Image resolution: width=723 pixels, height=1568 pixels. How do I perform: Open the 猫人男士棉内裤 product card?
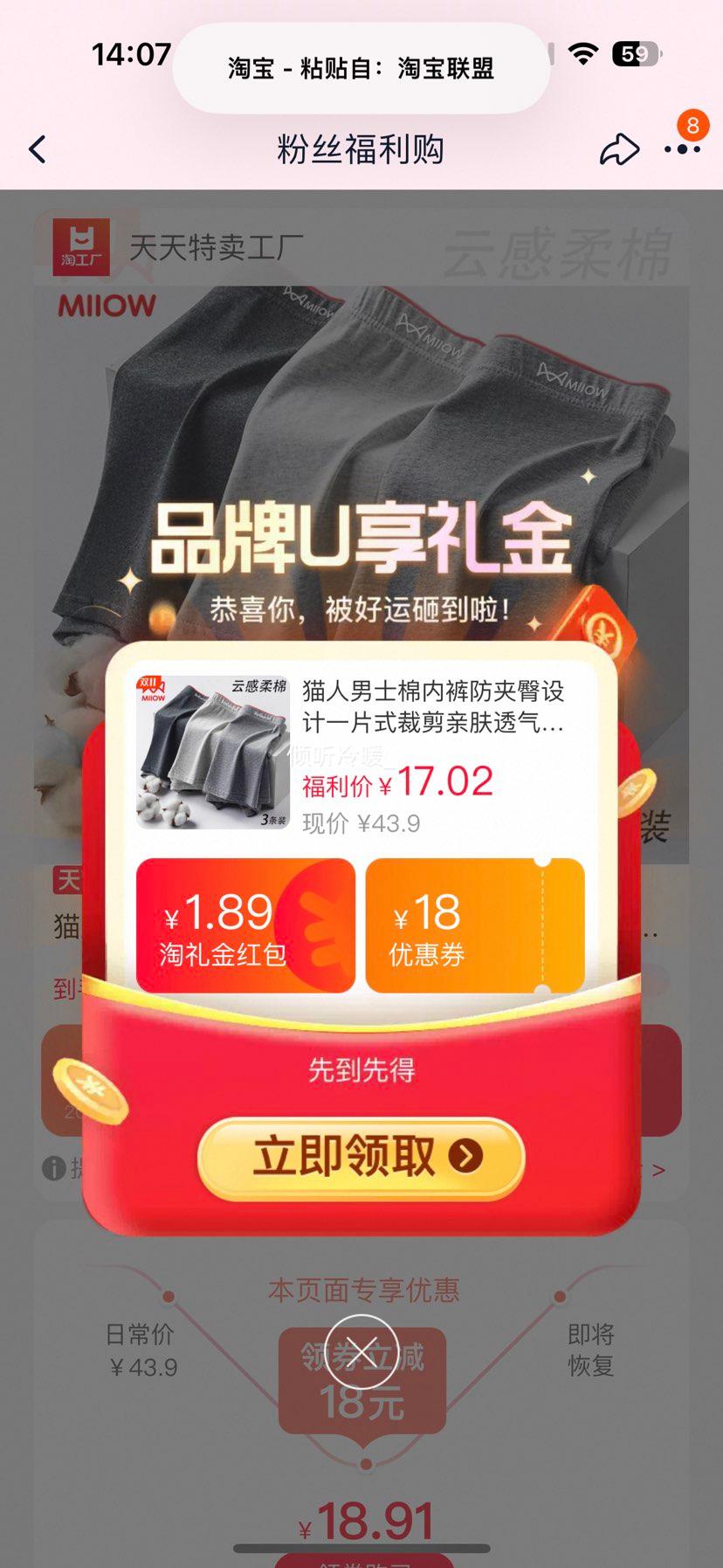tap(360, 753)
